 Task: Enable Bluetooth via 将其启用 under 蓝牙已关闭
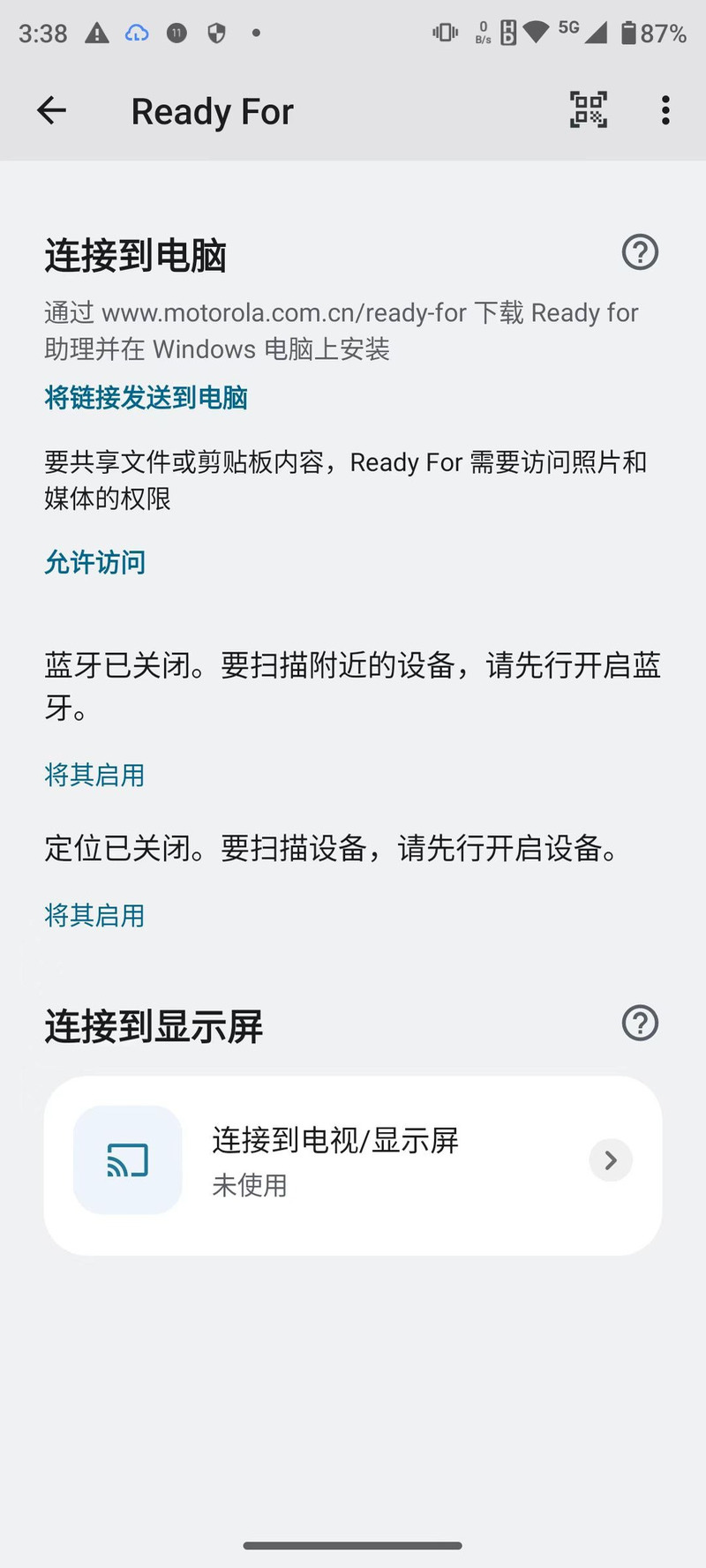[x=94, y=775]
